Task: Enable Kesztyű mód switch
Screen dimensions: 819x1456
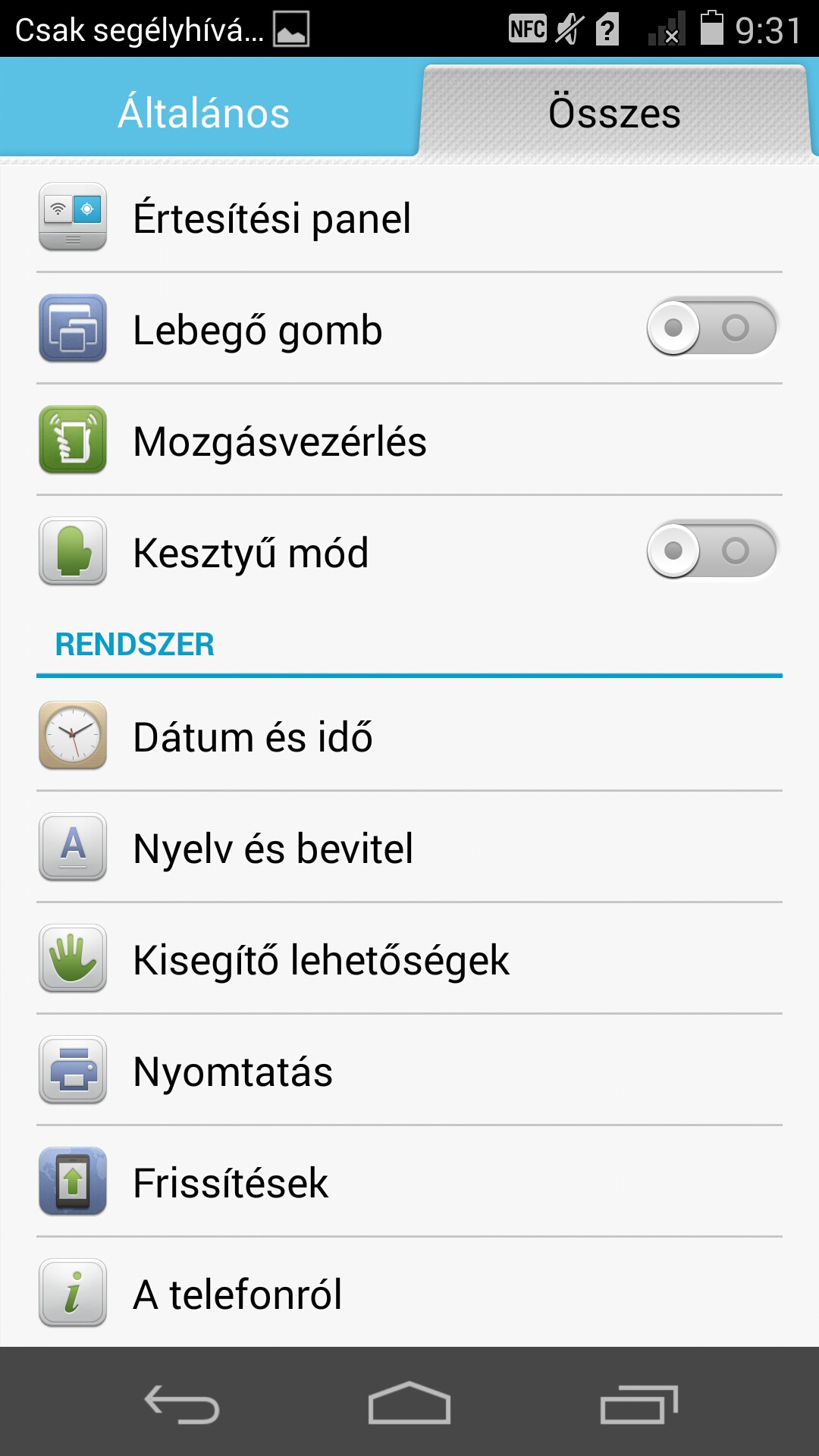Action: tap(711, 551)
